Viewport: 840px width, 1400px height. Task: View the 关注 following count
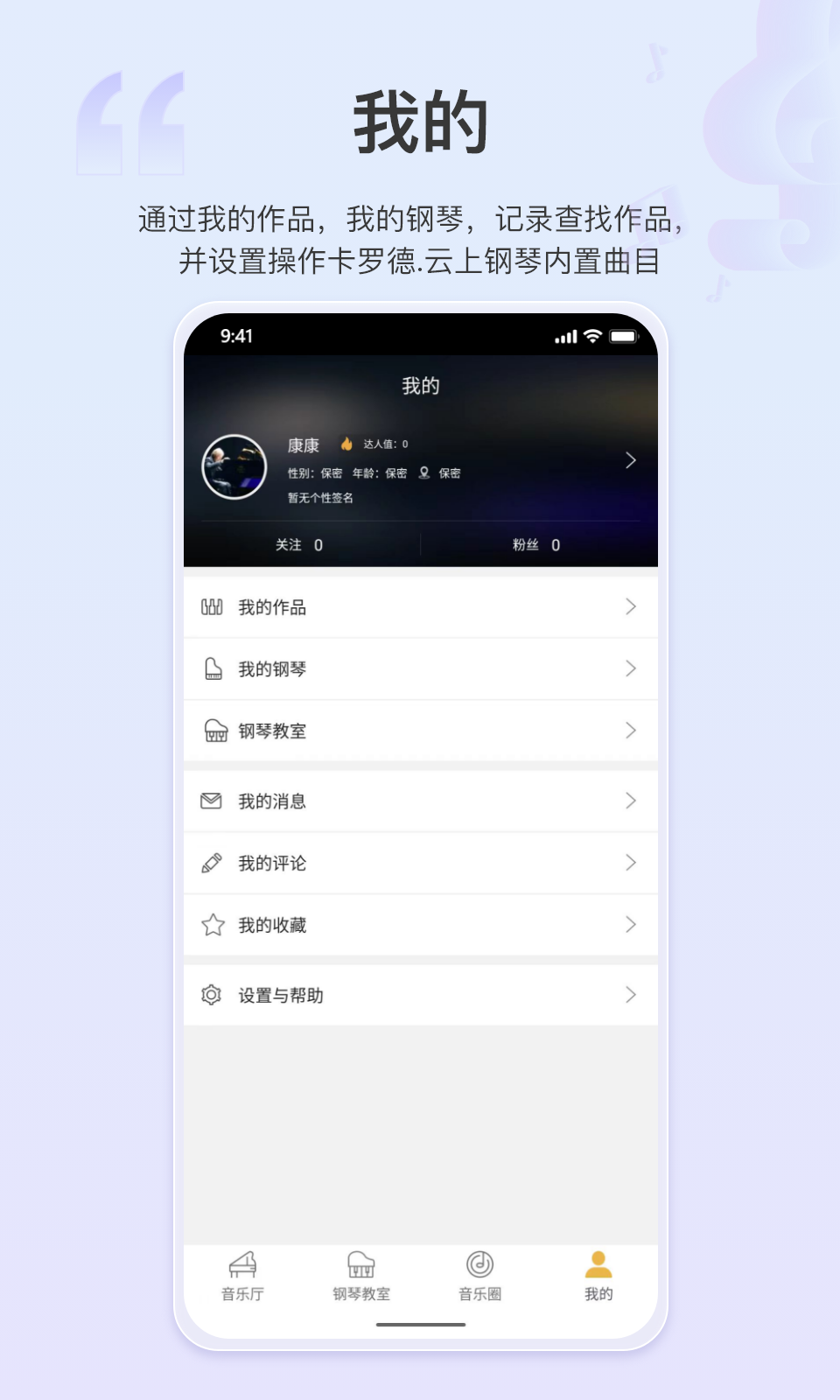pyautogui.click(x=299, y=543)
